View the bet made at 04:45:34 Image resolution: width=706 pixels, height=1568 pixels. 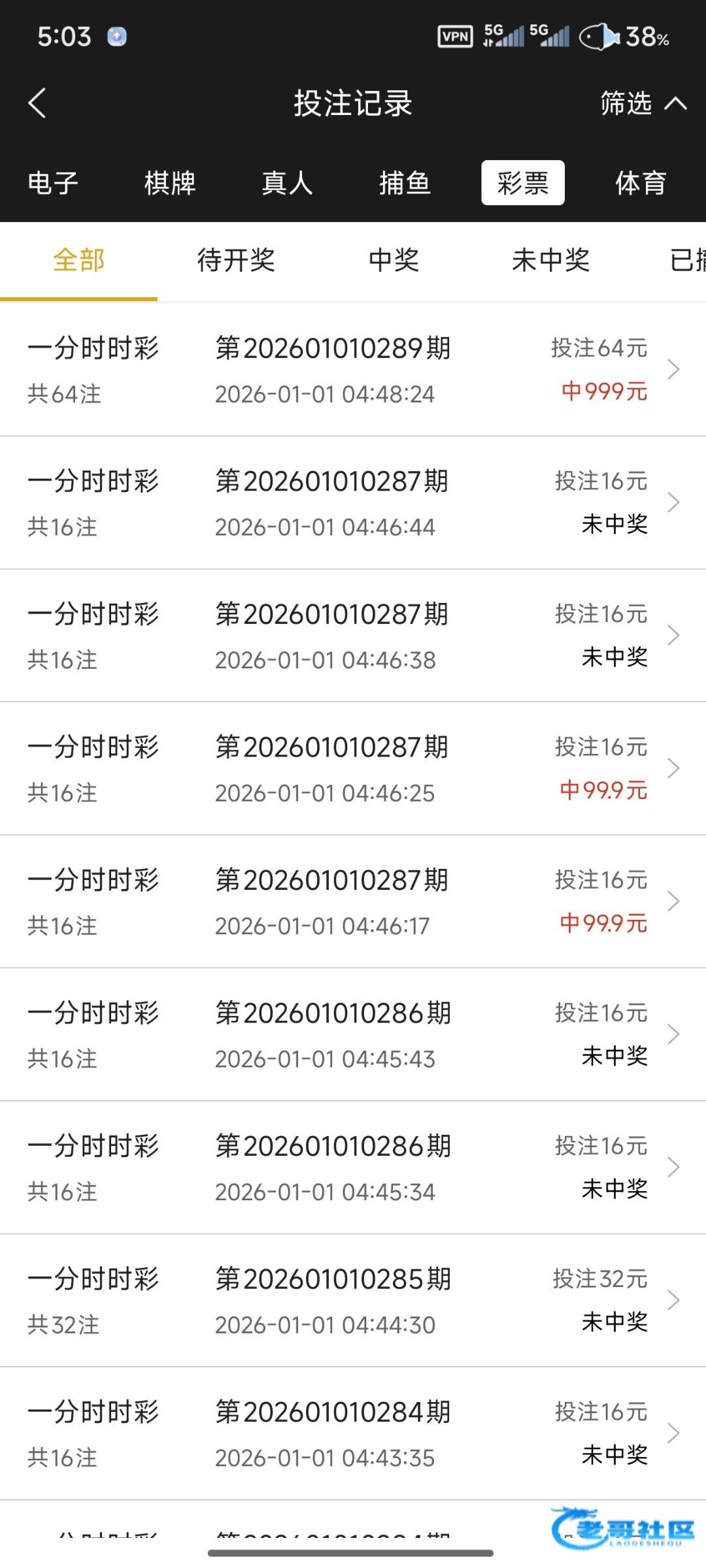[353, 1168]
